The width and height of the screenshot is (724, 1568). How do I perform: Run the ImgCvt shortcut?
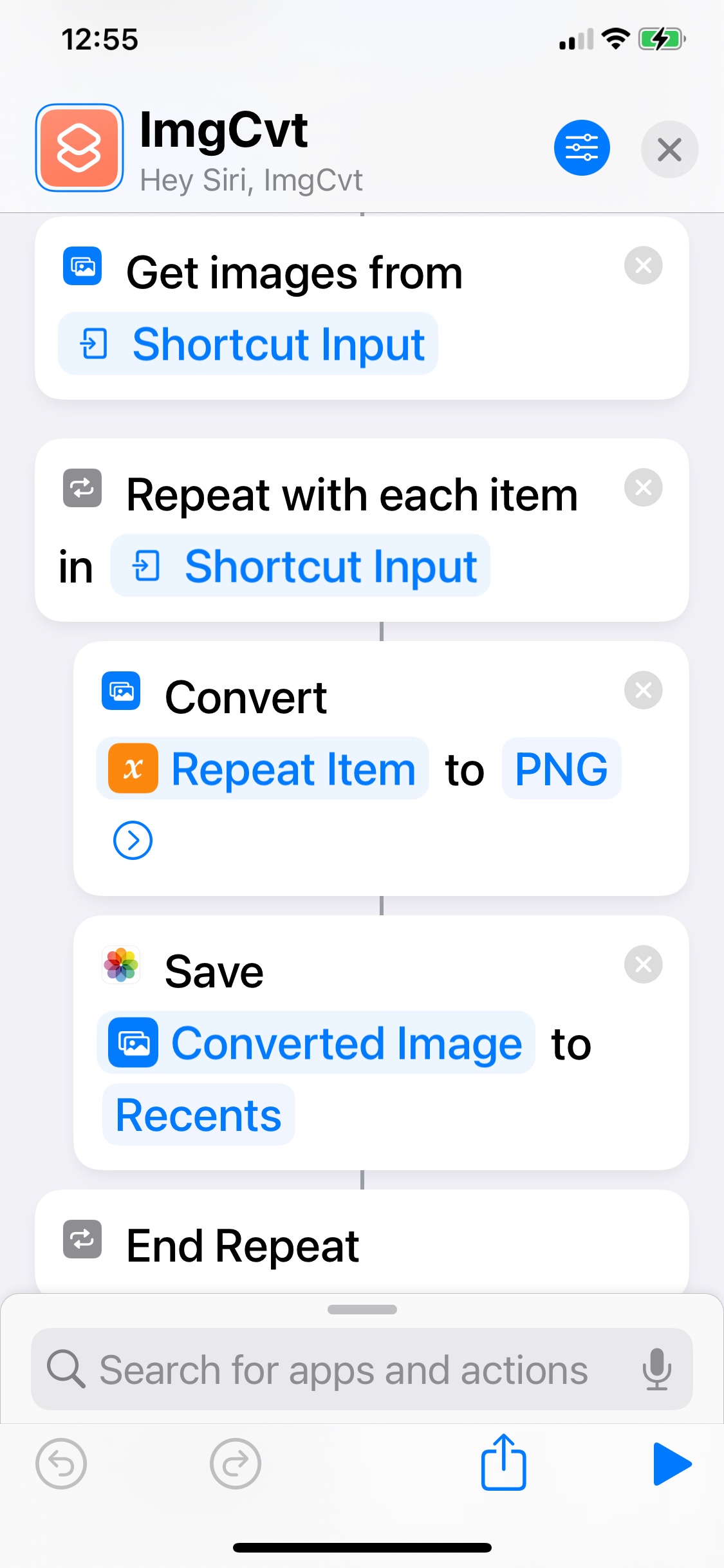(x=671, y=1464)
